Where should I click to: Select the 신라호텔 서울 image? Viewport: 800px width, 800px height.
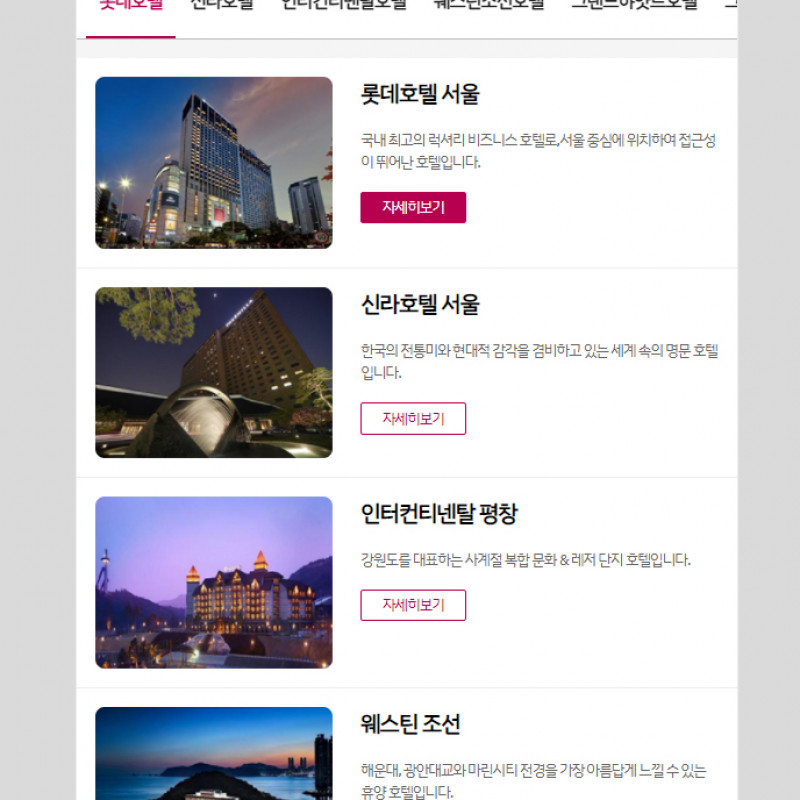click(x=214, y=373)
